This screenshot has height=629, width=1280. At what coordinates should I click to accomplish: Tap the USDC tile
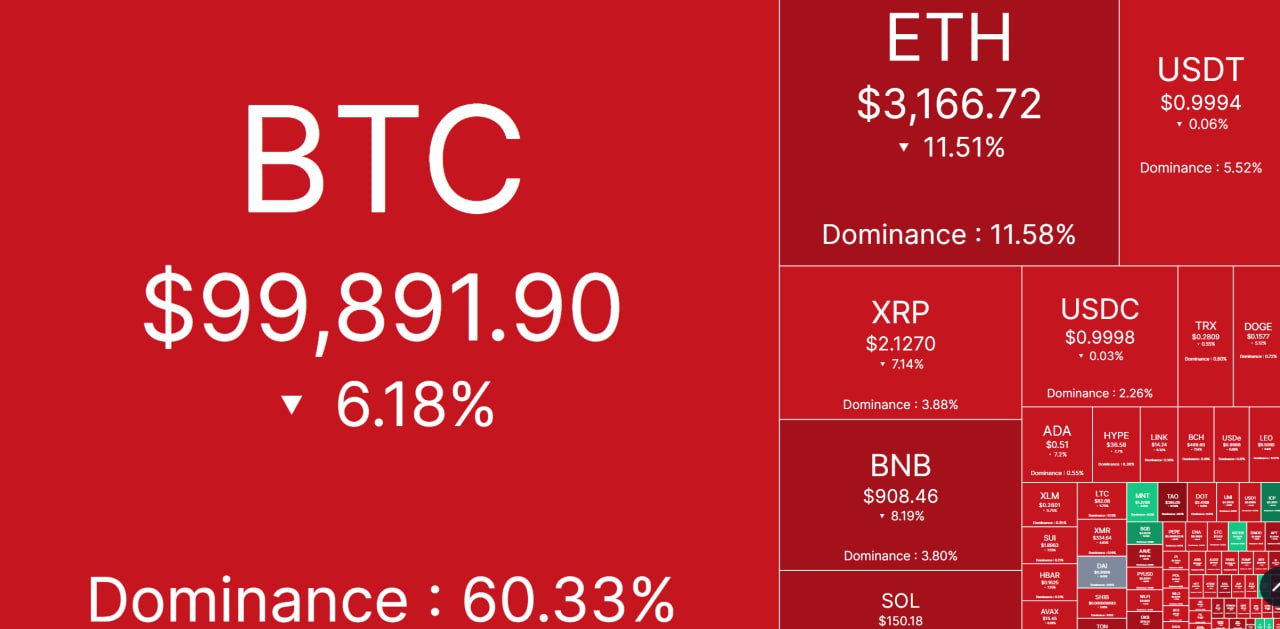coord(1099,335)
